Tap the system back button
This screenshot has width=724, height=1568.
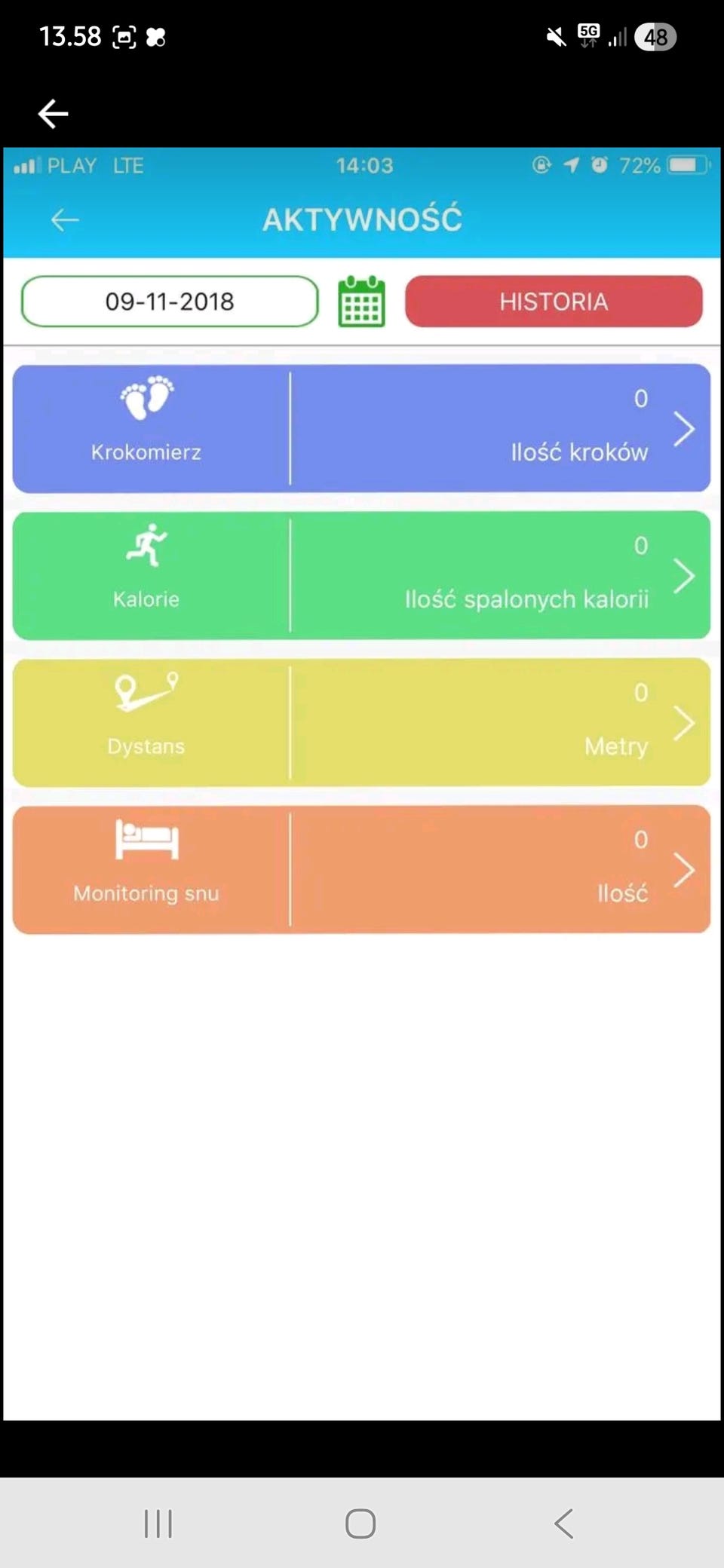[x=564, y=1524]
